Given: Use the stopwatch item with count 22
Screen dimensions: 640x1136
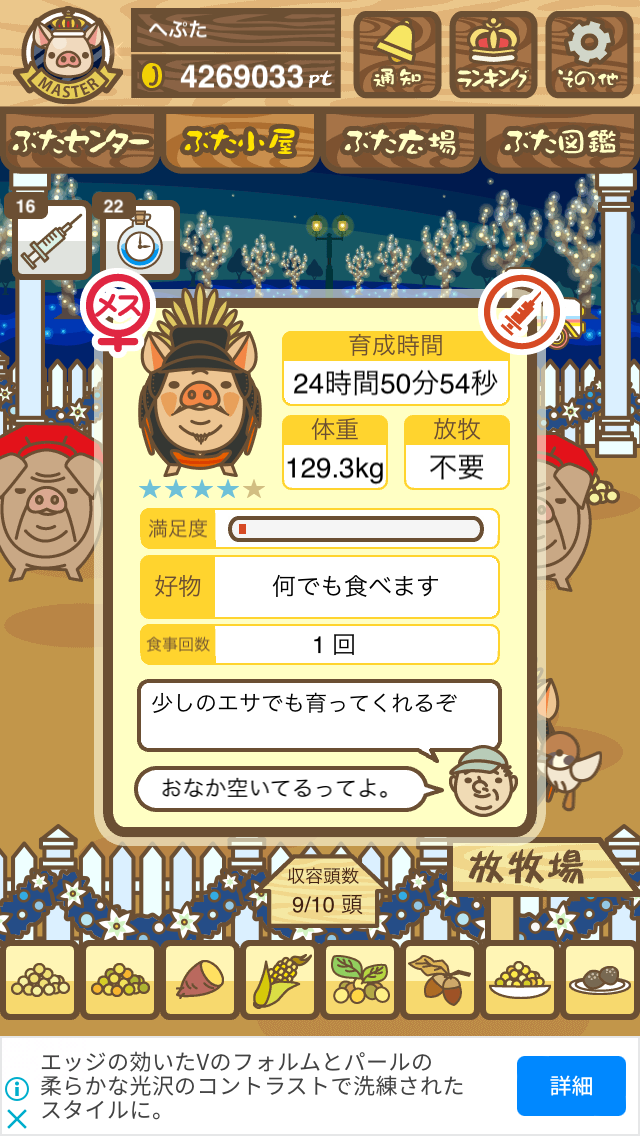Looking at the screenshot, I should click(x=138, y=237).
